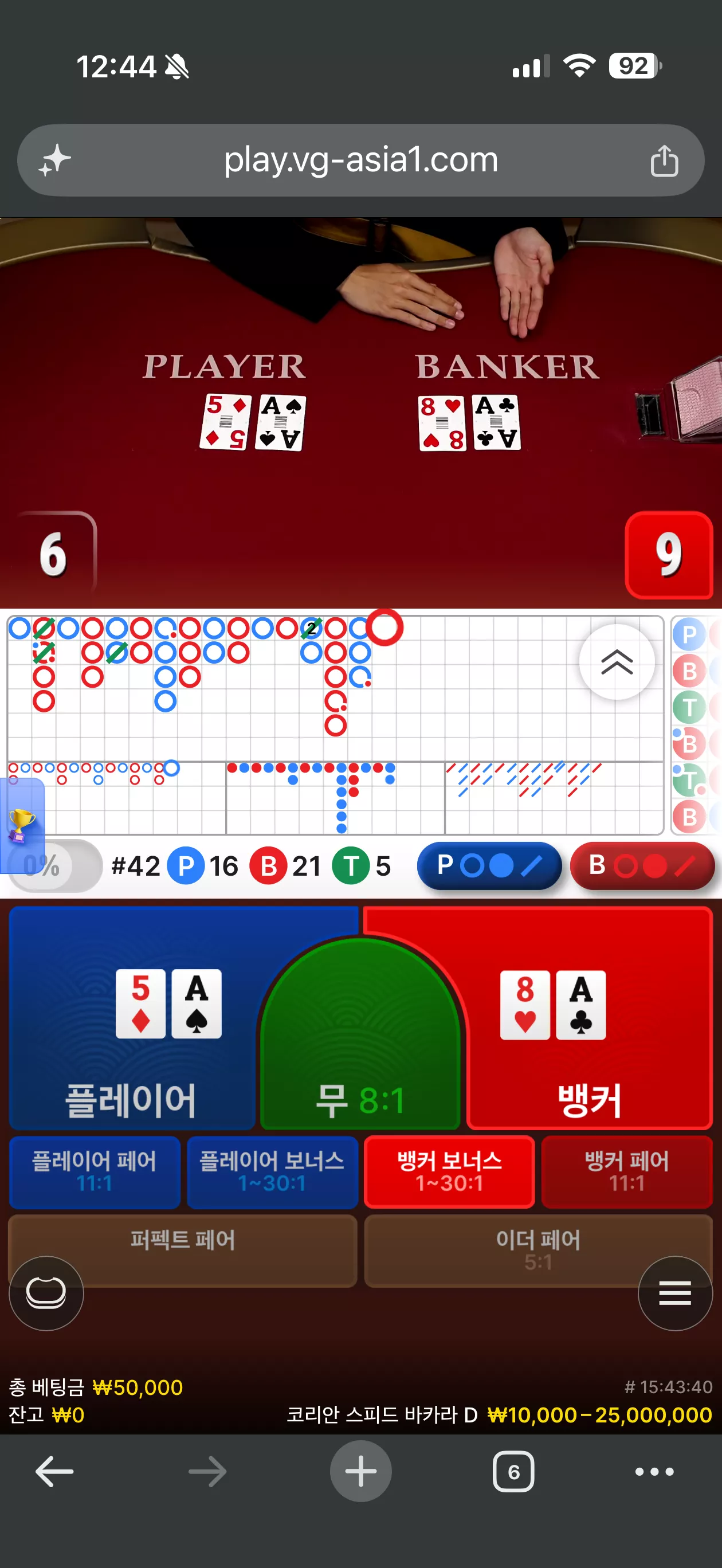This screenshot has width=722, height=1568.
Task: Toggle the 0% statistics switch
Action: point(55,865)
